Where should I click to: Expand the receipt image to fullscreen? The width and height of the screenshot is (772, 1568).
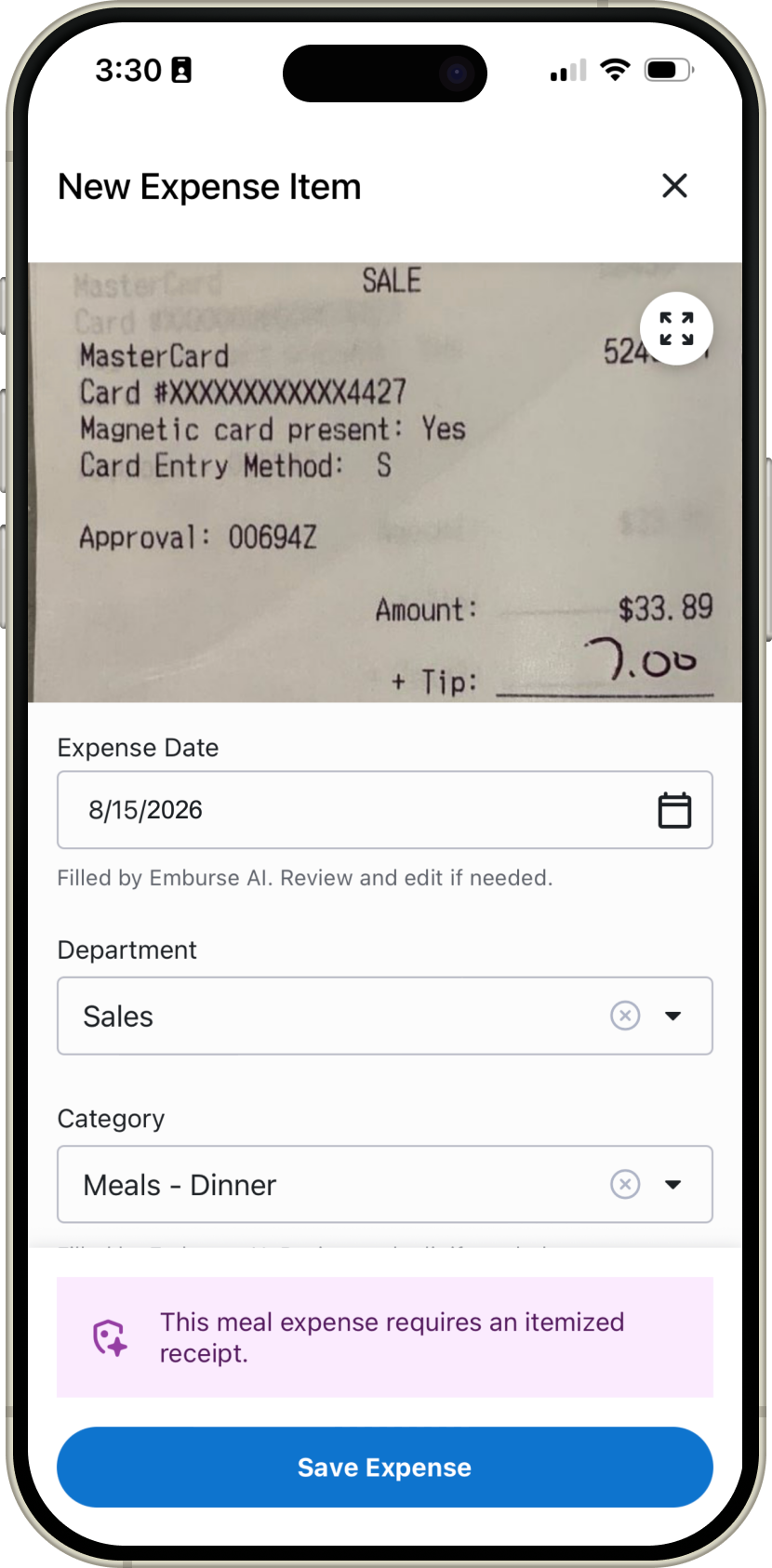pyautogui.click(x=676, y=329)
